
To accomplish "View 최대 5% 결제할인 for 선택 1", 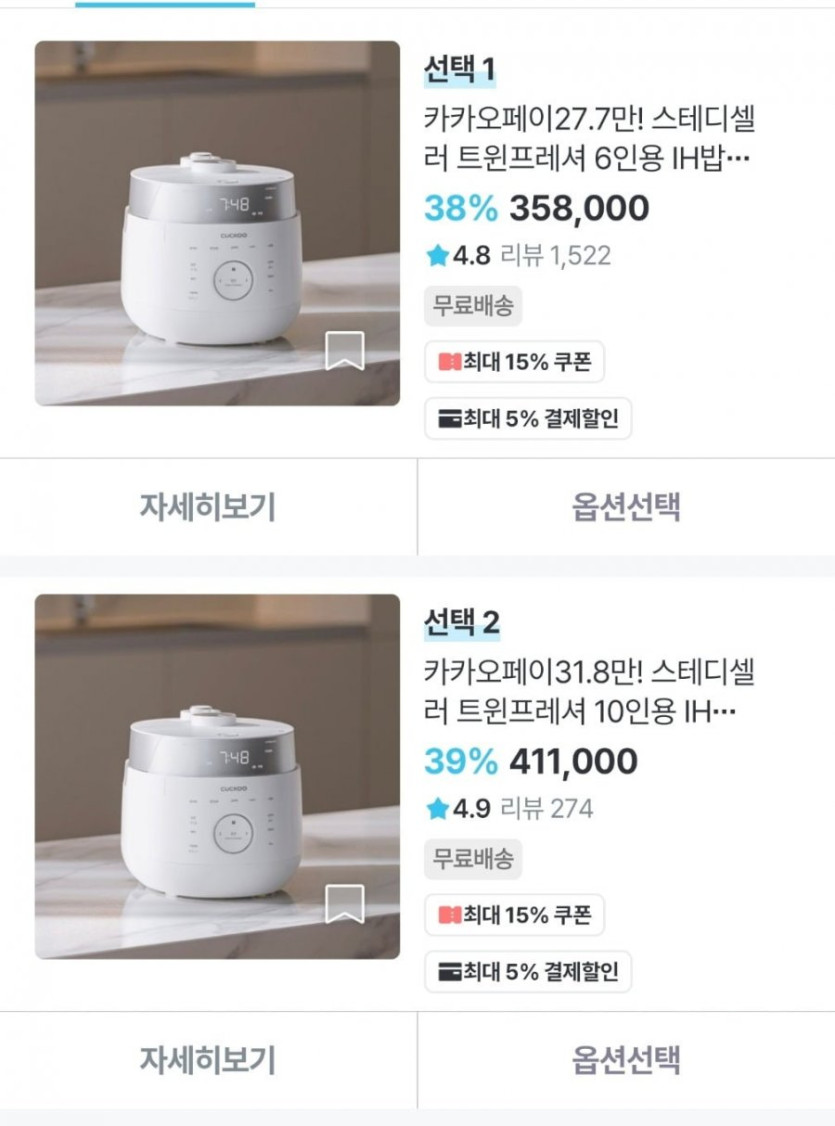I will point(528,419).
